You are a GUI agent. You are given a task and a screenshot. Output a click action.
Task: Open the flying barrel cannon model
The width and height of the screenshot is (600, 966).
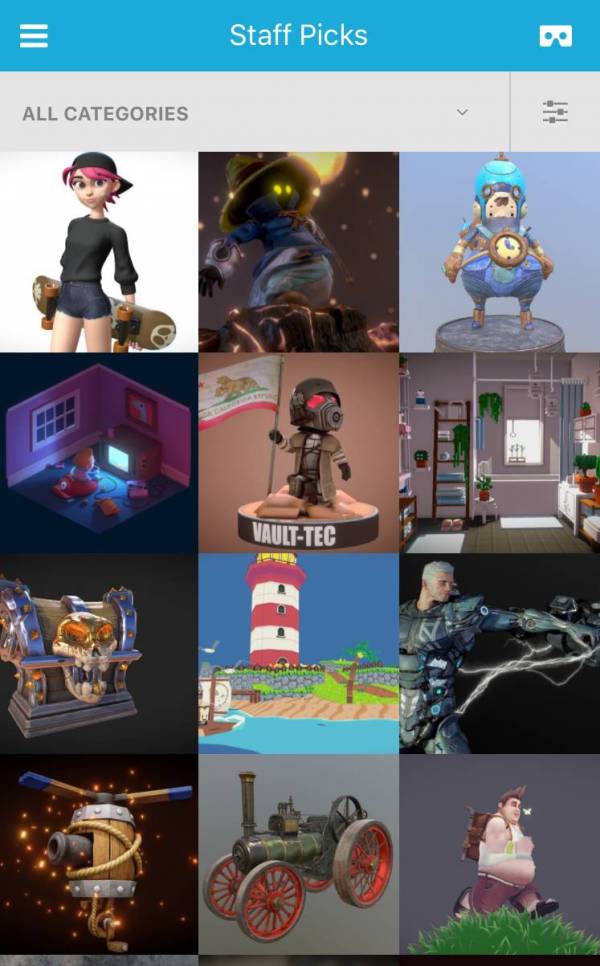(x=98, y=855)
